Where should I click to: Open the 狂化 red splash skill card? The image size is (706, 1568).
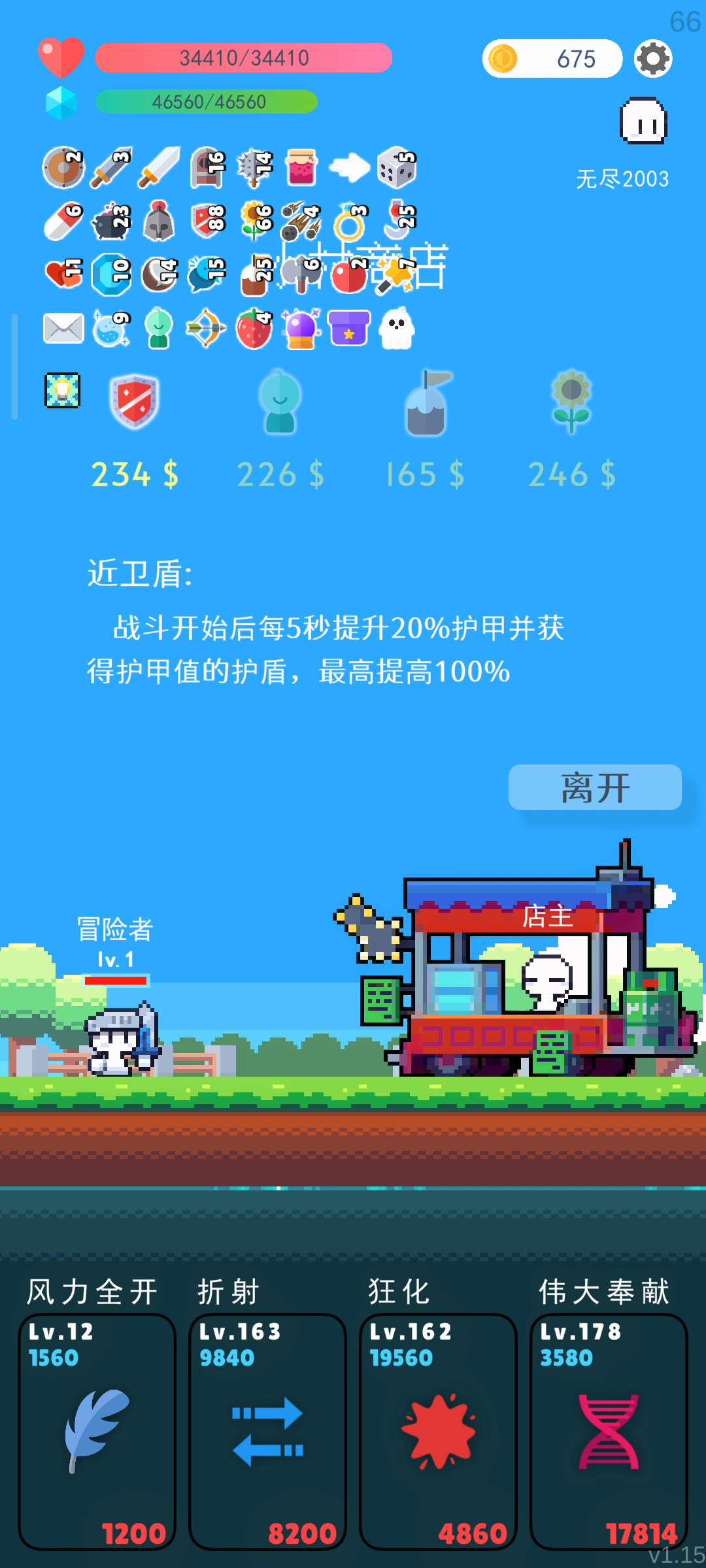438,1431
